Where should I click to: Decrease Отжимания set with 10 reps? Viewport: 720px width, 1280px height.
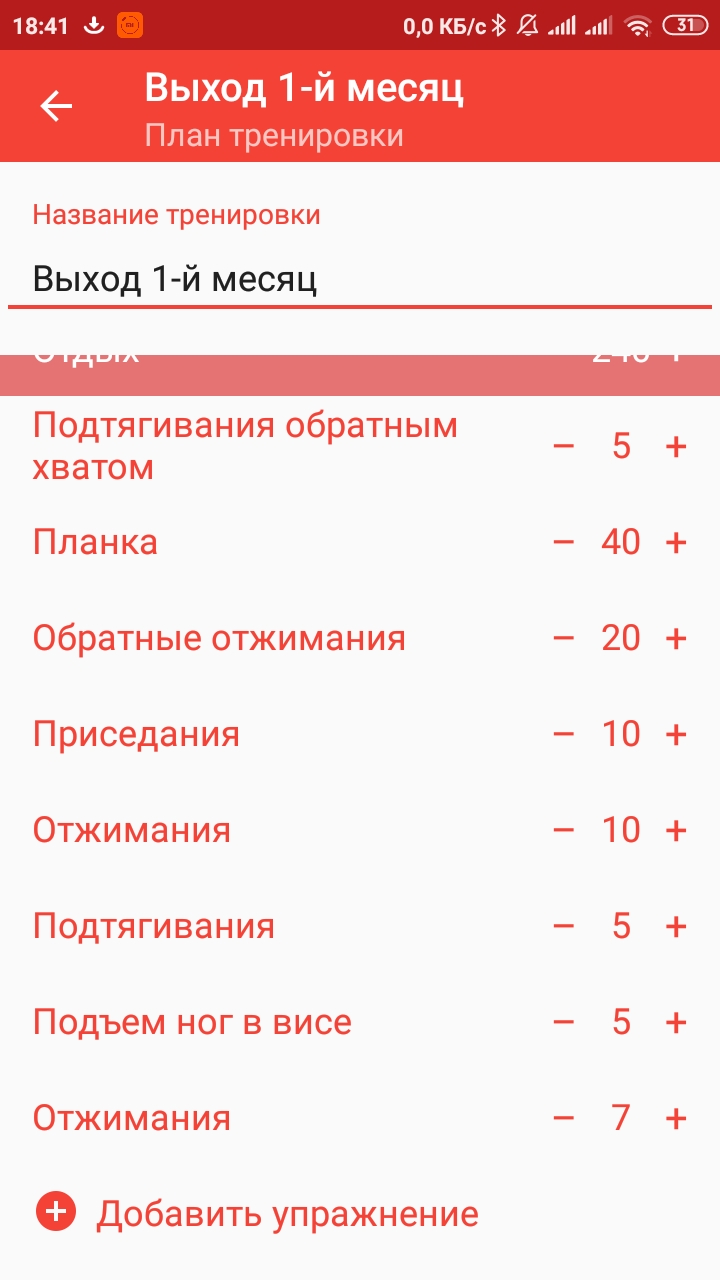pyautogui.click(x=564, y=830)
